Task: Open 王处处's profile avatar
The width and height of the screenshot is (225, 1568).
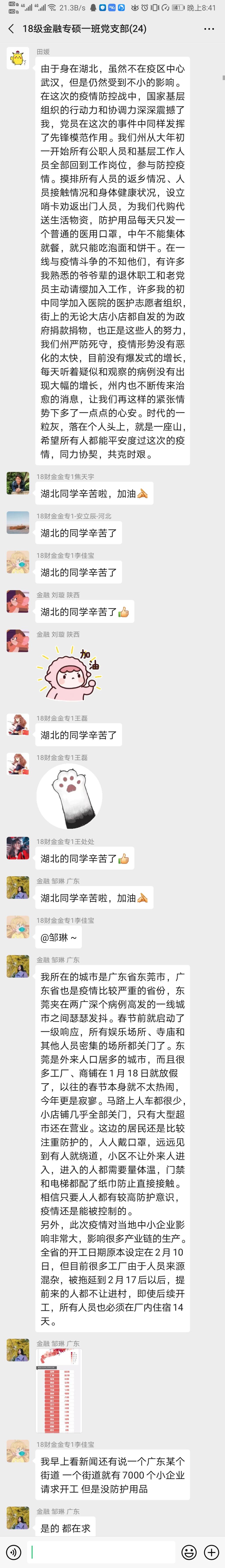Action: (x=18, y=848)
